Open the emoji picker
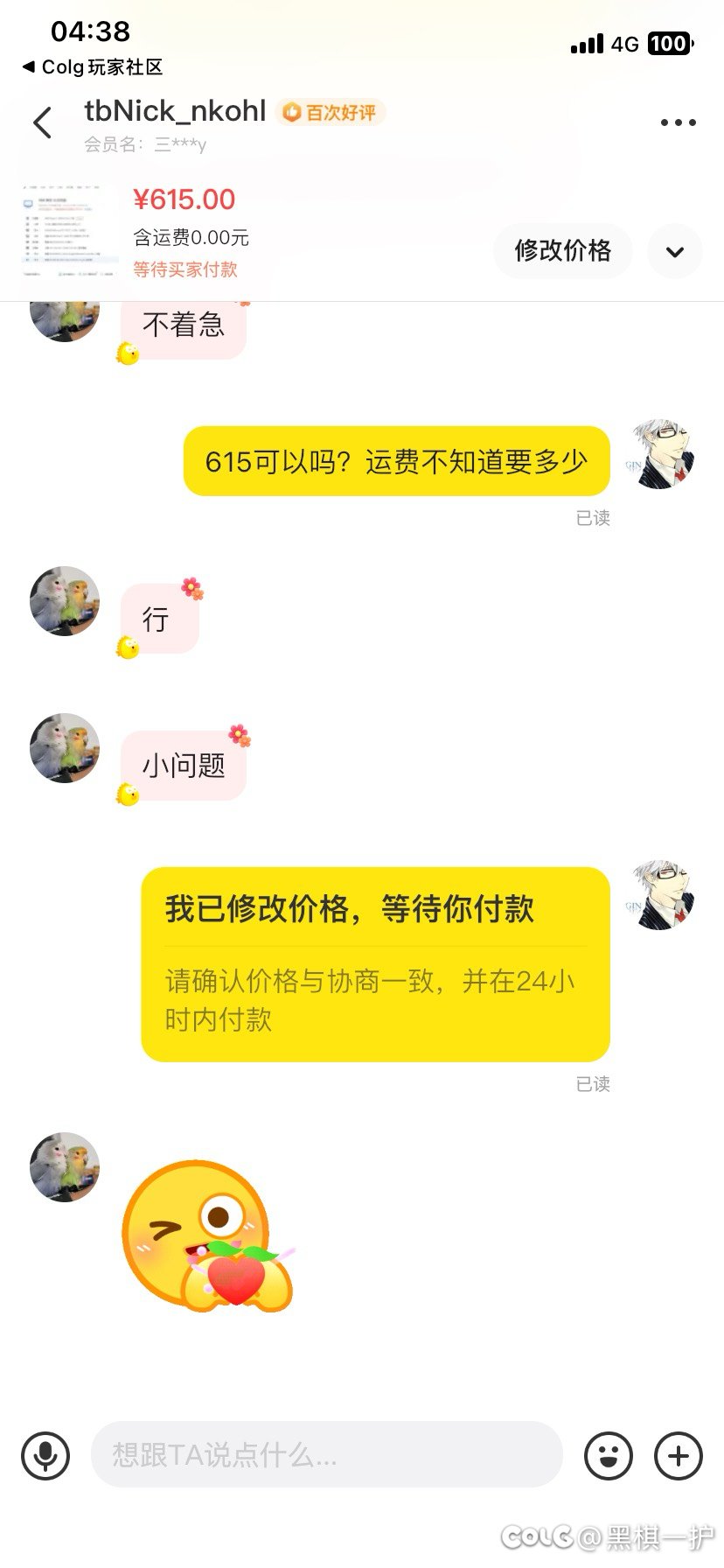Viewport: 724px width, 1568px height. pos(608,1455)
